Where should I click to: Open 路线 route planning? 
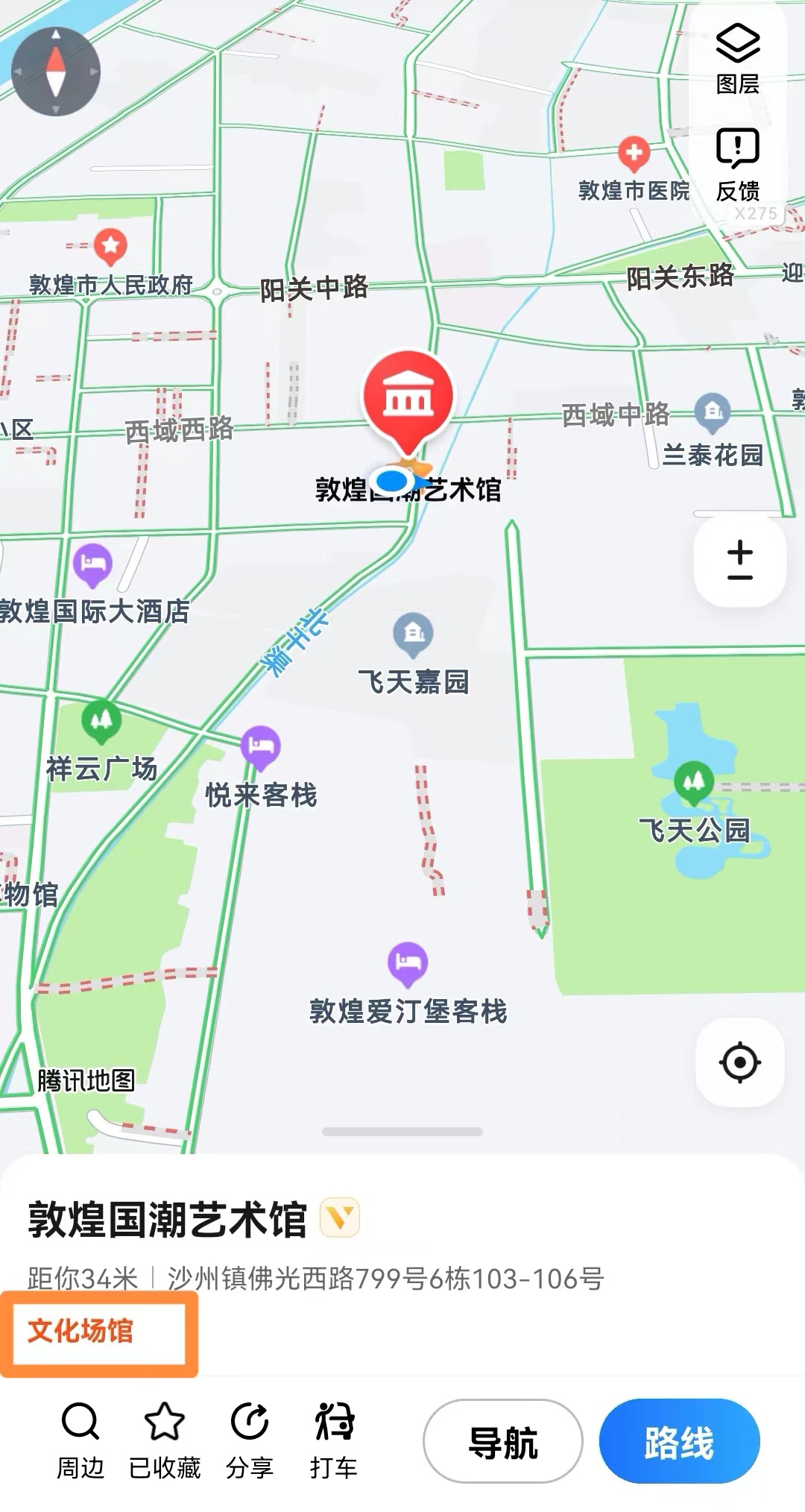[x=679, y=1441]
